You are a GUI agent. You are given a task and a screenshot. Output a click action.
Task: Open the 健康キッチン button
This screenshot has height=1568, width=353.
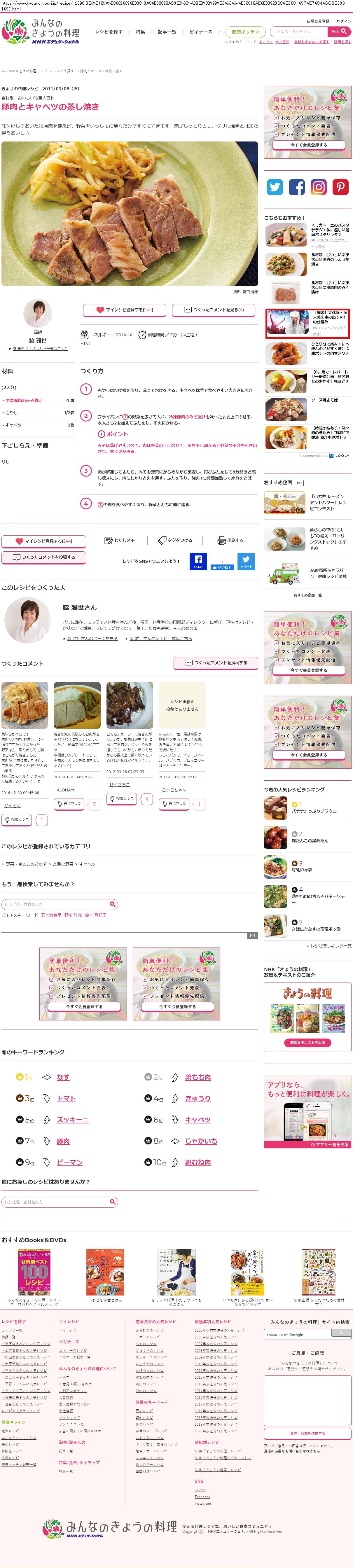[x=245, y=32]
